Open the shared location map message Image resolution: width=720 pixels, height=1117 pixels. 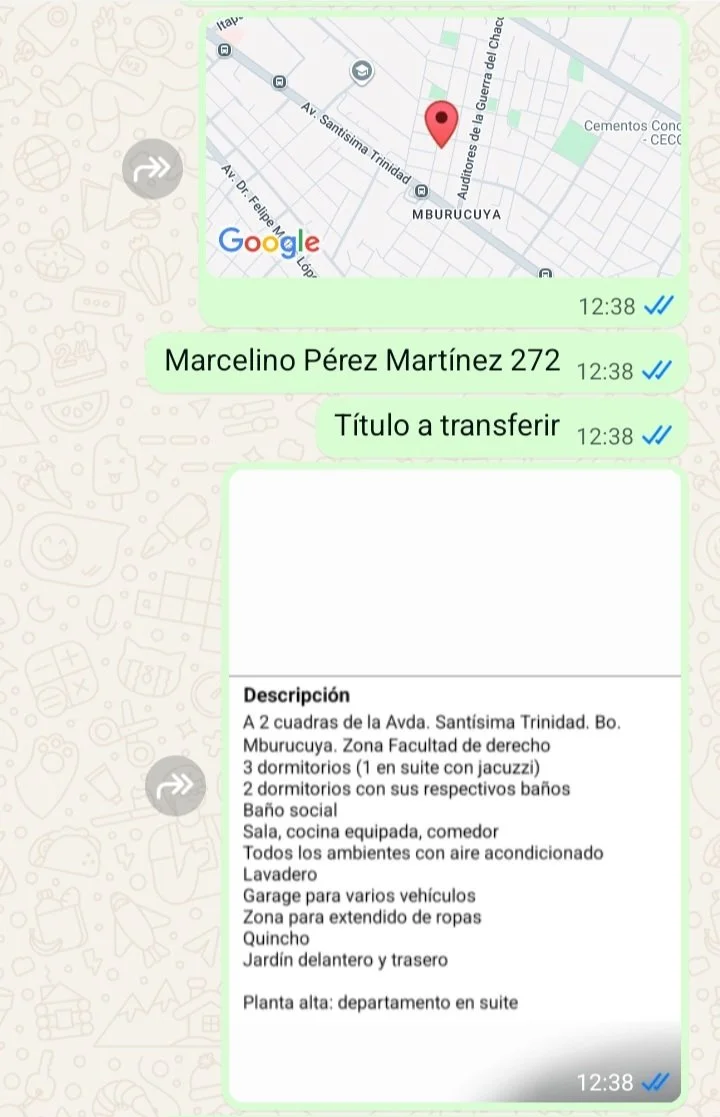[x=443, y=150]
